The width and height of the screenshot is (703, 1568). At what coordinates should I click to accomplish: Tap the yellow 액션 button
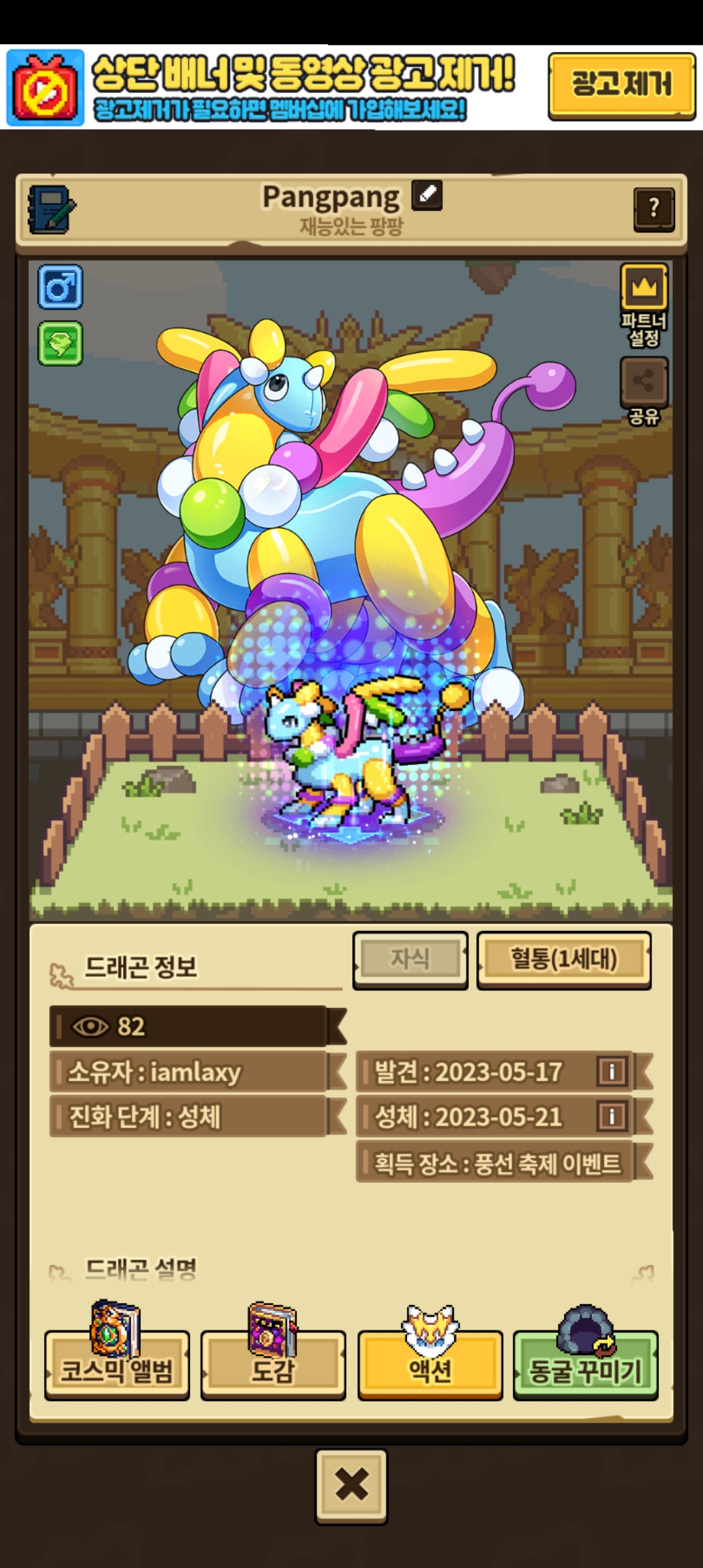[x=430, y=1365]
